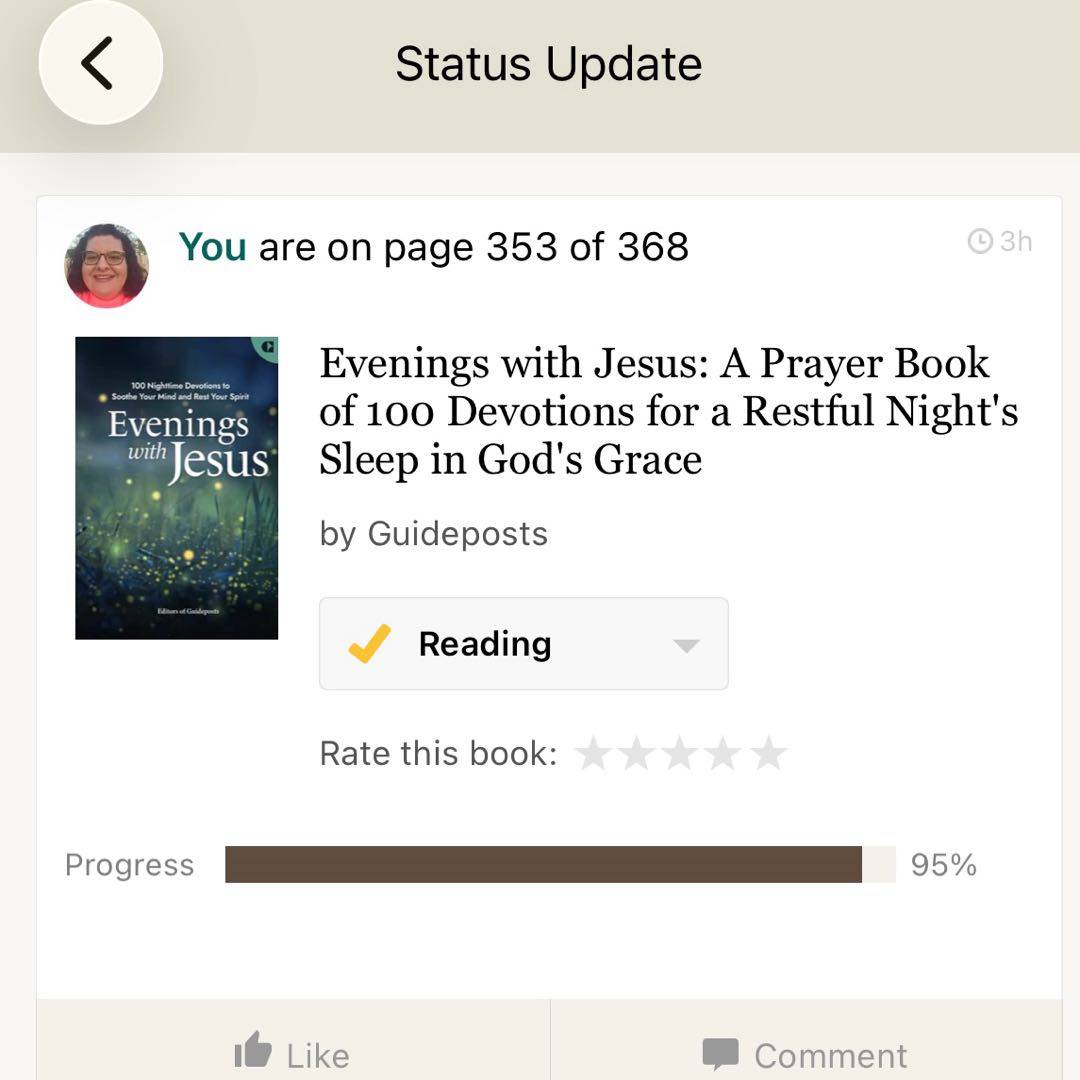Image resolution: width=1080 pixels, height=1080 pixels.
Task: Tap the green You profile link
Action: pyautogui.click(x=212, y=246)
